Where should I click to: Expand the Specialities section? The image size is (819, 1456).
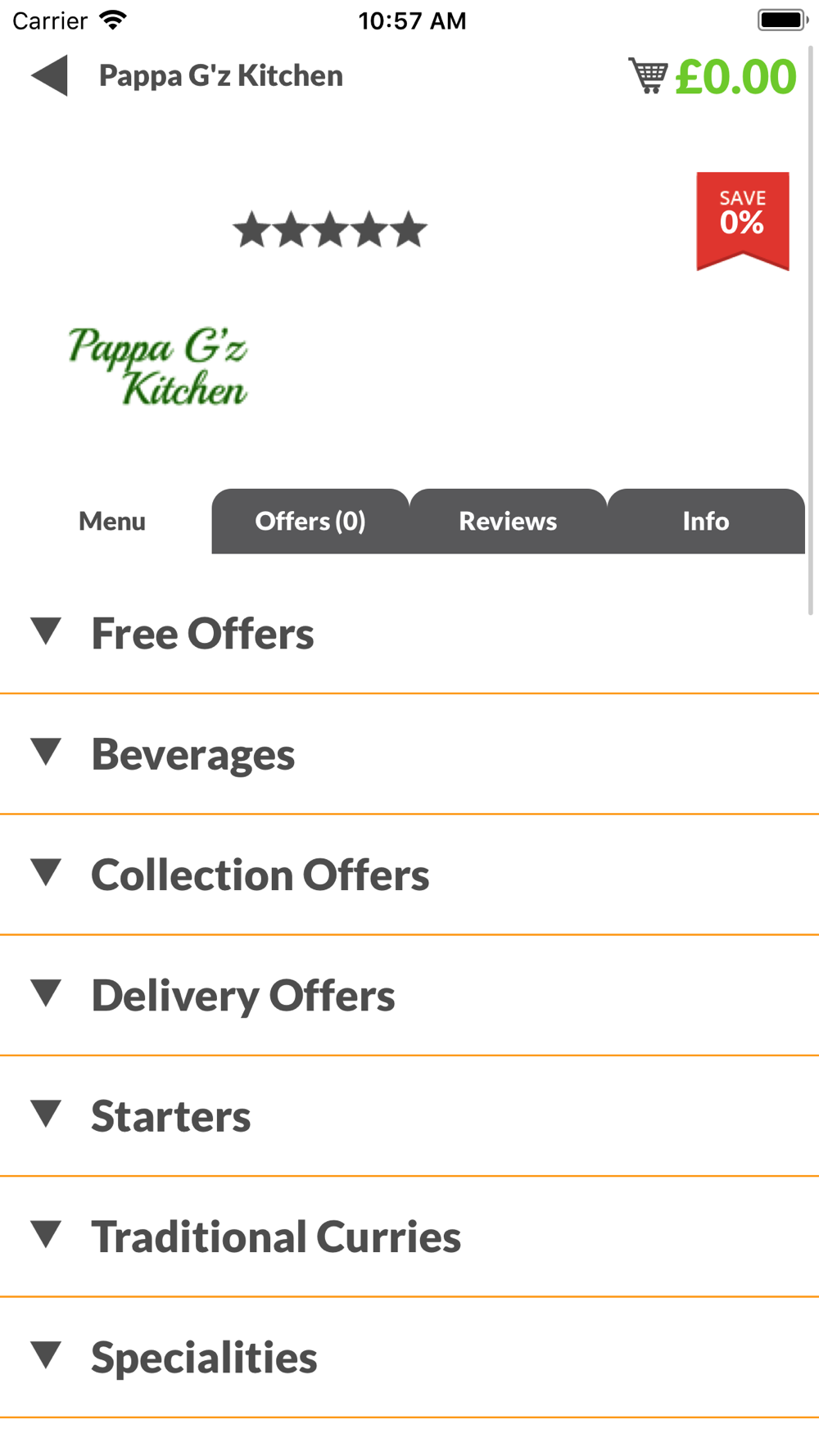tap(409, 1357)
